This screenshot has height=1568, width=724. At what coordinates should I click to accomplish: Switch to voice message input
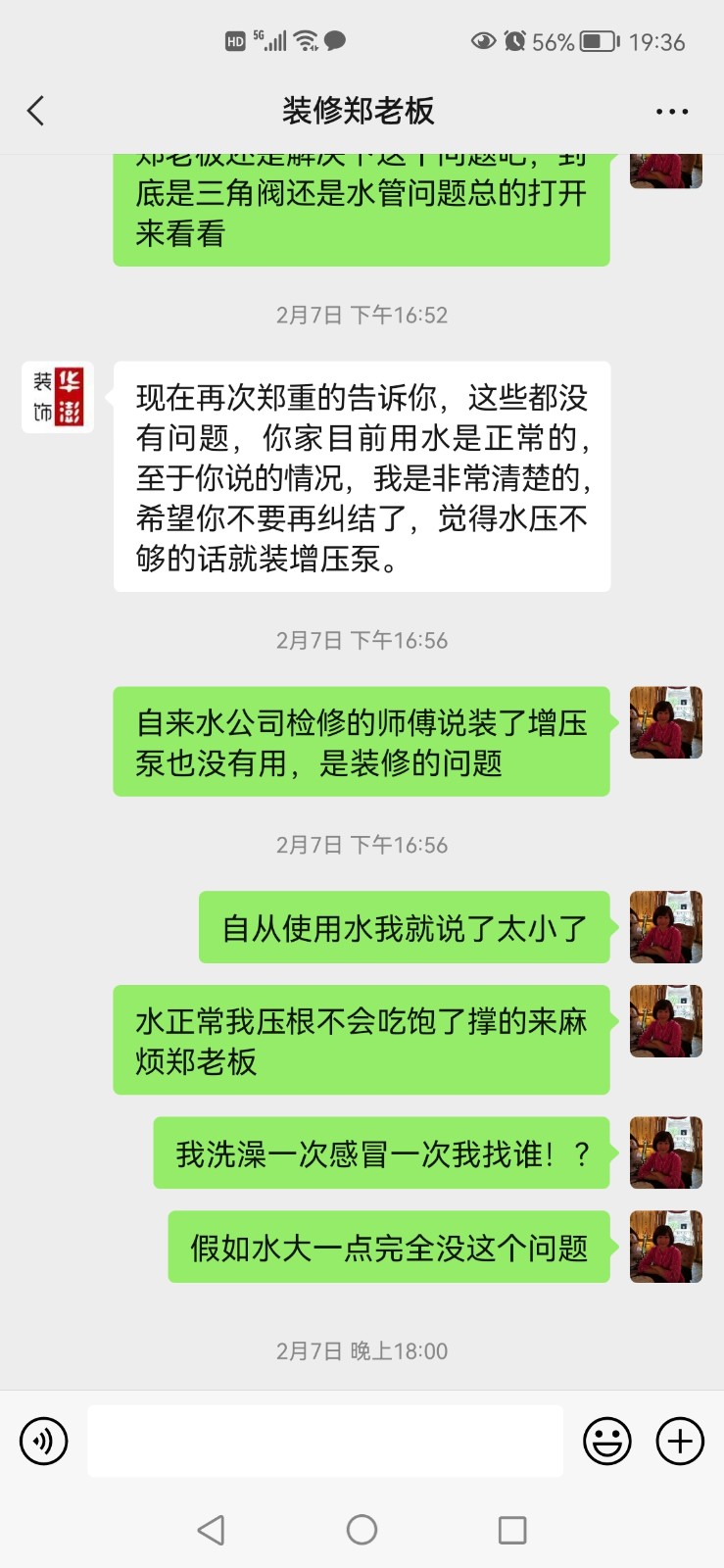click(44, 1441)
